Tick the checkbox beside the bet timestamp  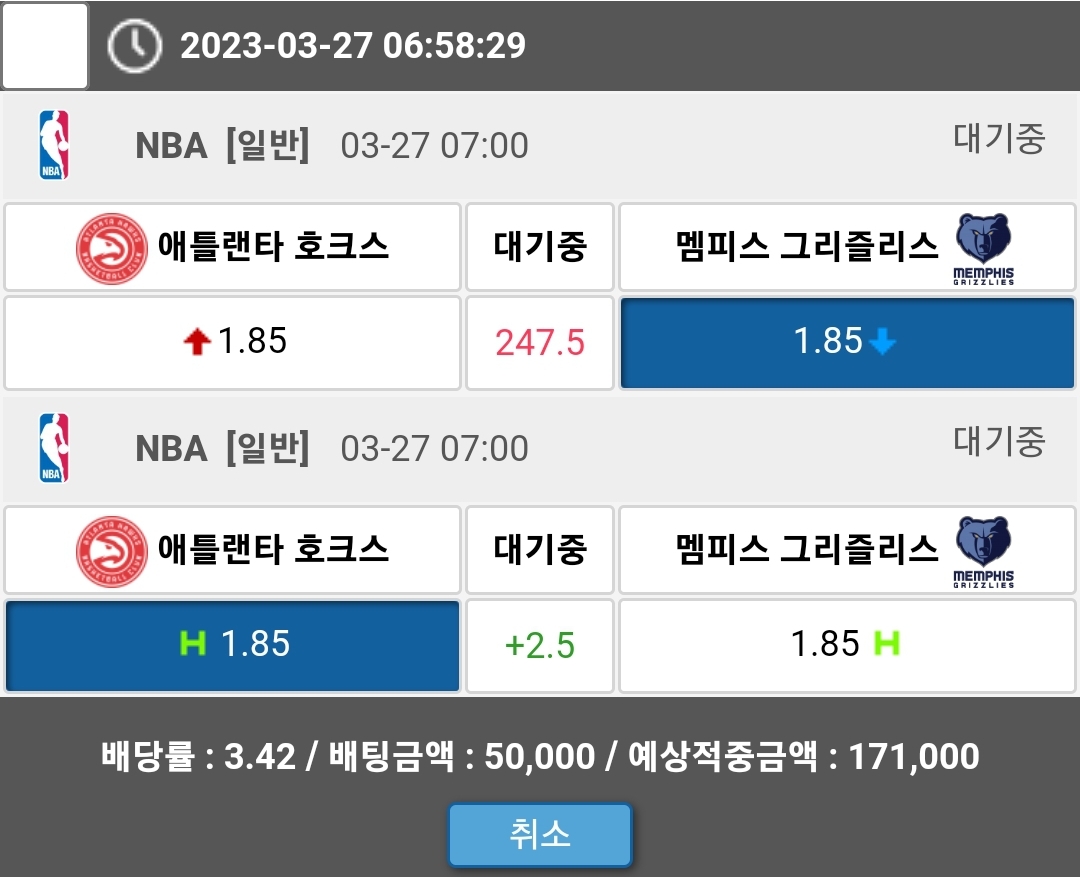(45, 46)
